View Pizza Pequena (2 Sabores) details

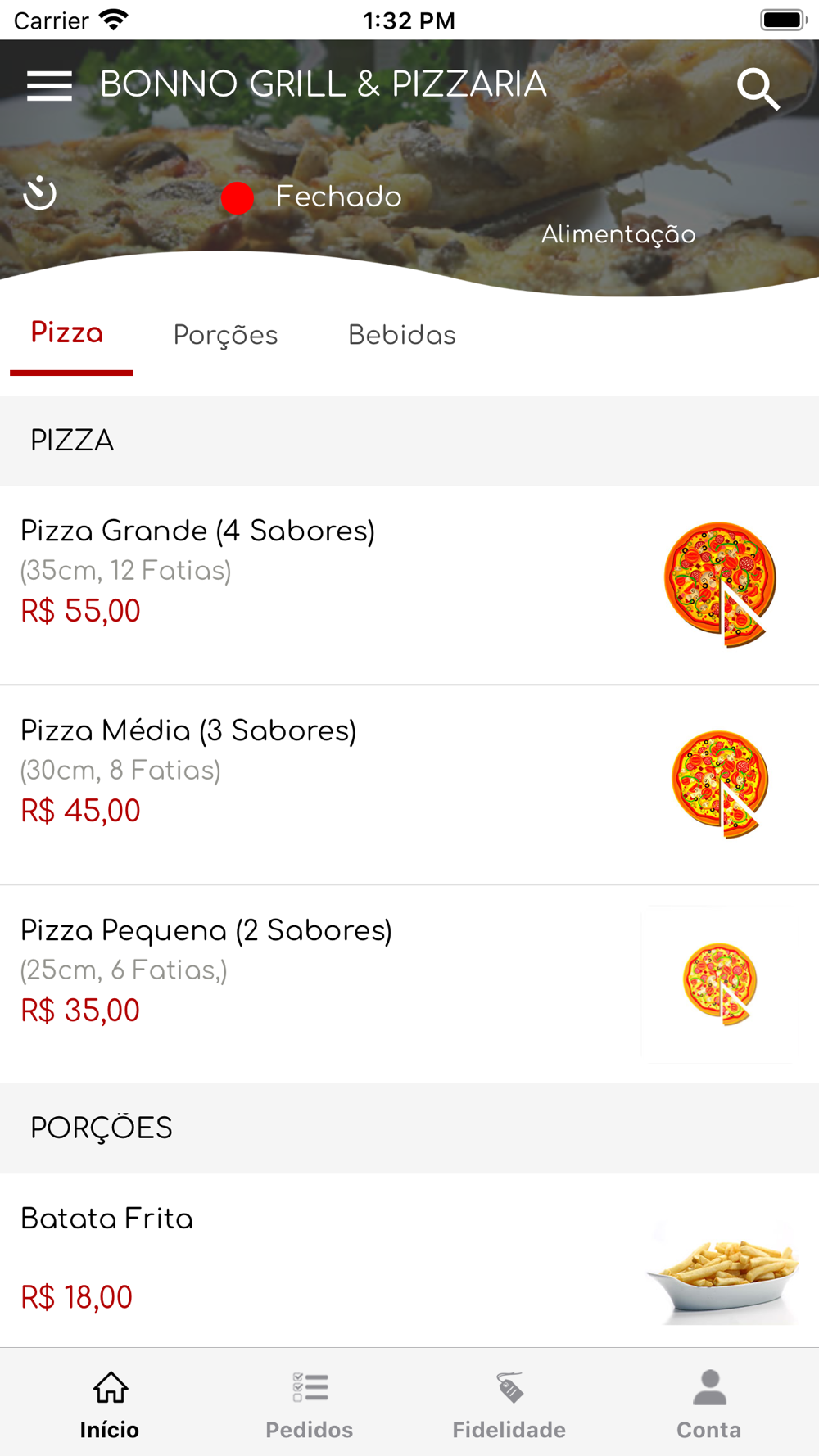point(409,985)
